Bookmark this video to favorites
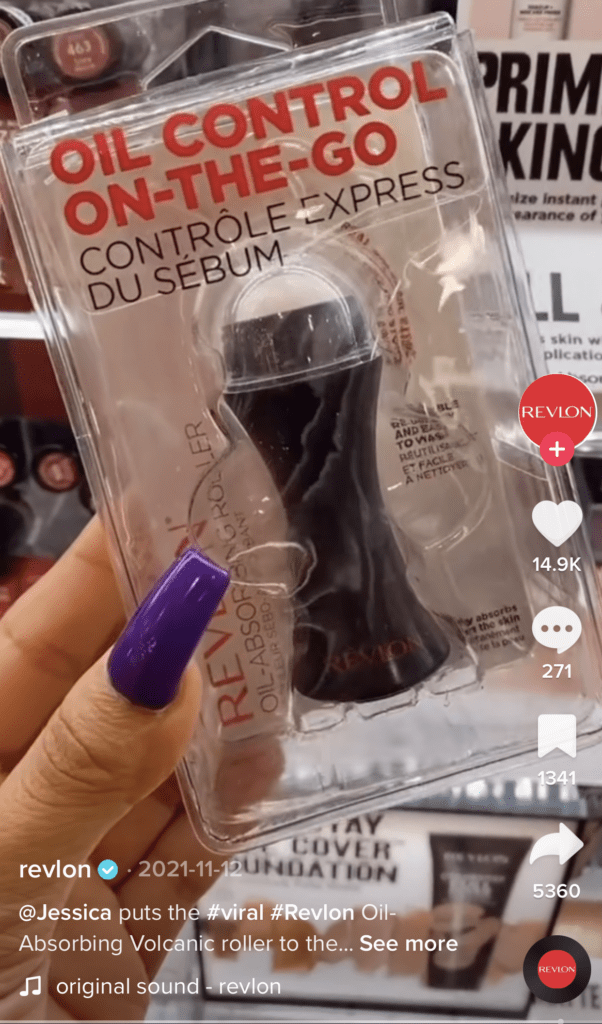 click(557, 737)
